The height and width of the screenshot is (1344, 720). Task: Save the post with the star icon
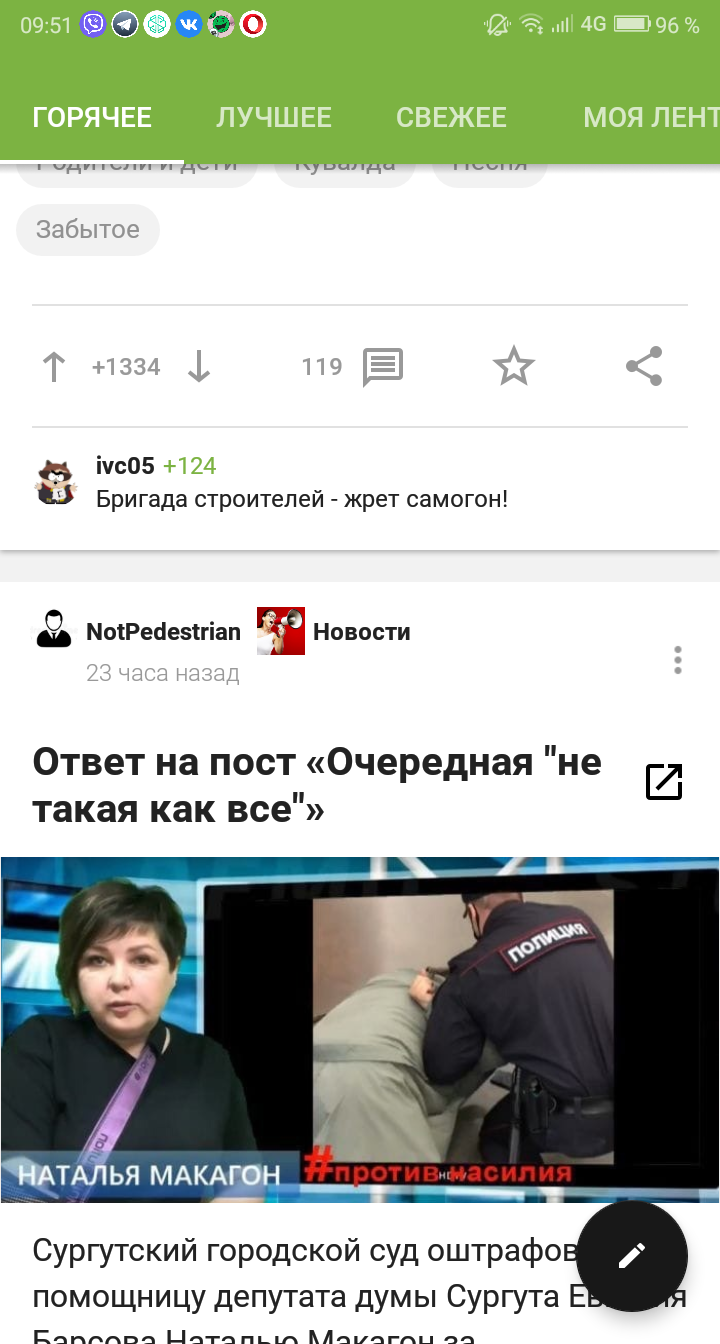[x=514, y=367]
